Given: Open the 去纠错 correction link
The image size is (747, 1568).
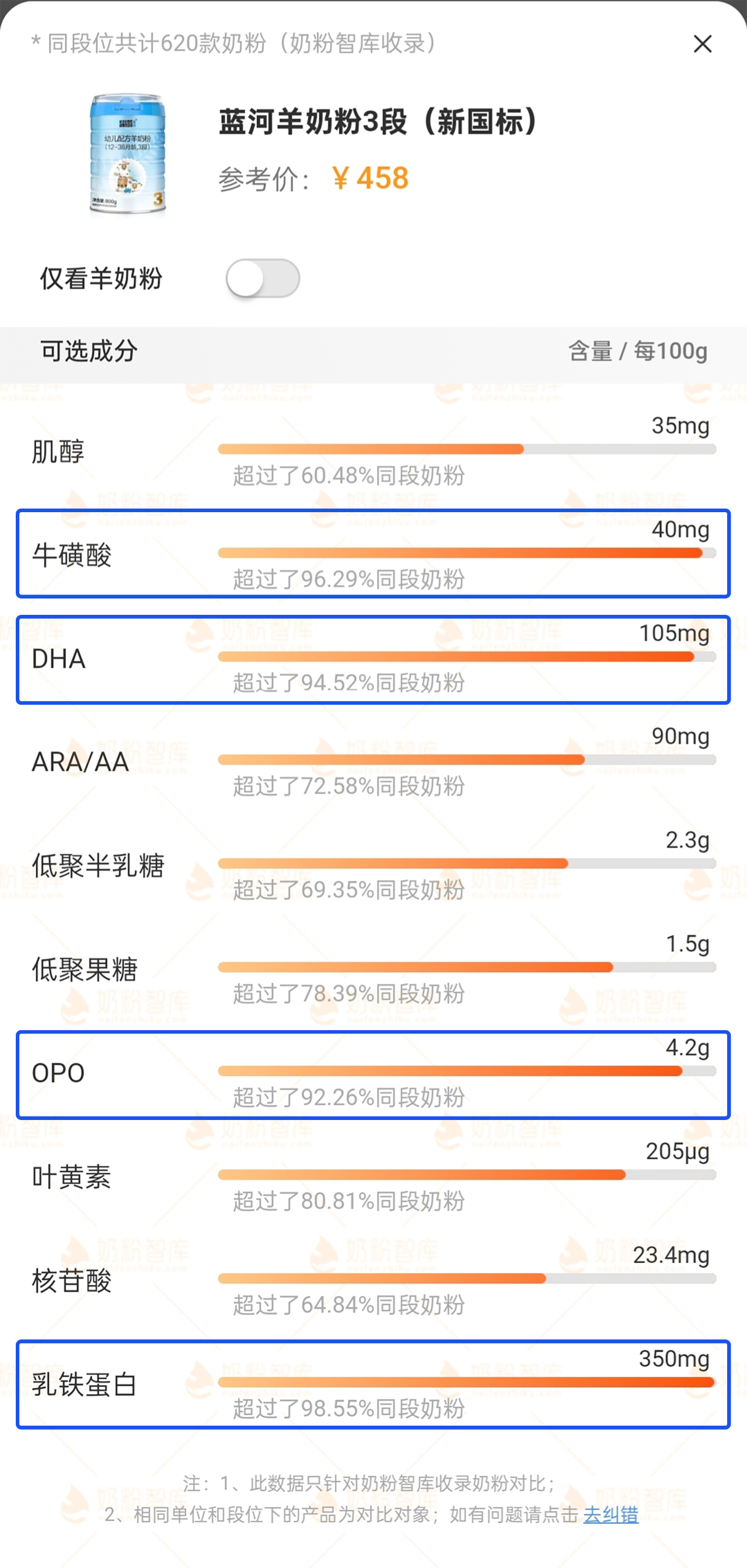Looking at the screenshot, I should click(610, 1514).
